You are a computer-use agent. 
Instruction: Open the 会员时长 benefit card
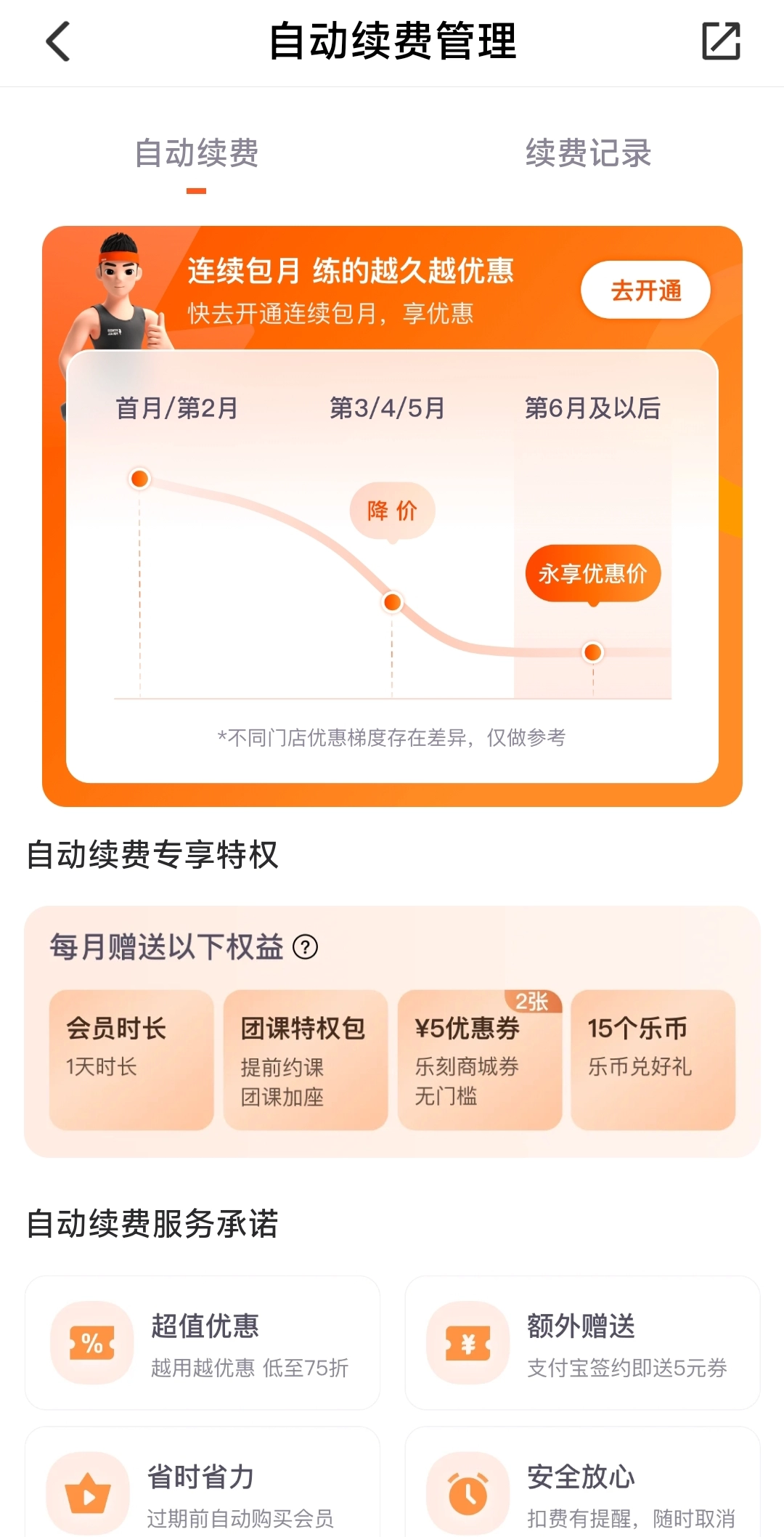coord(131,1059)
